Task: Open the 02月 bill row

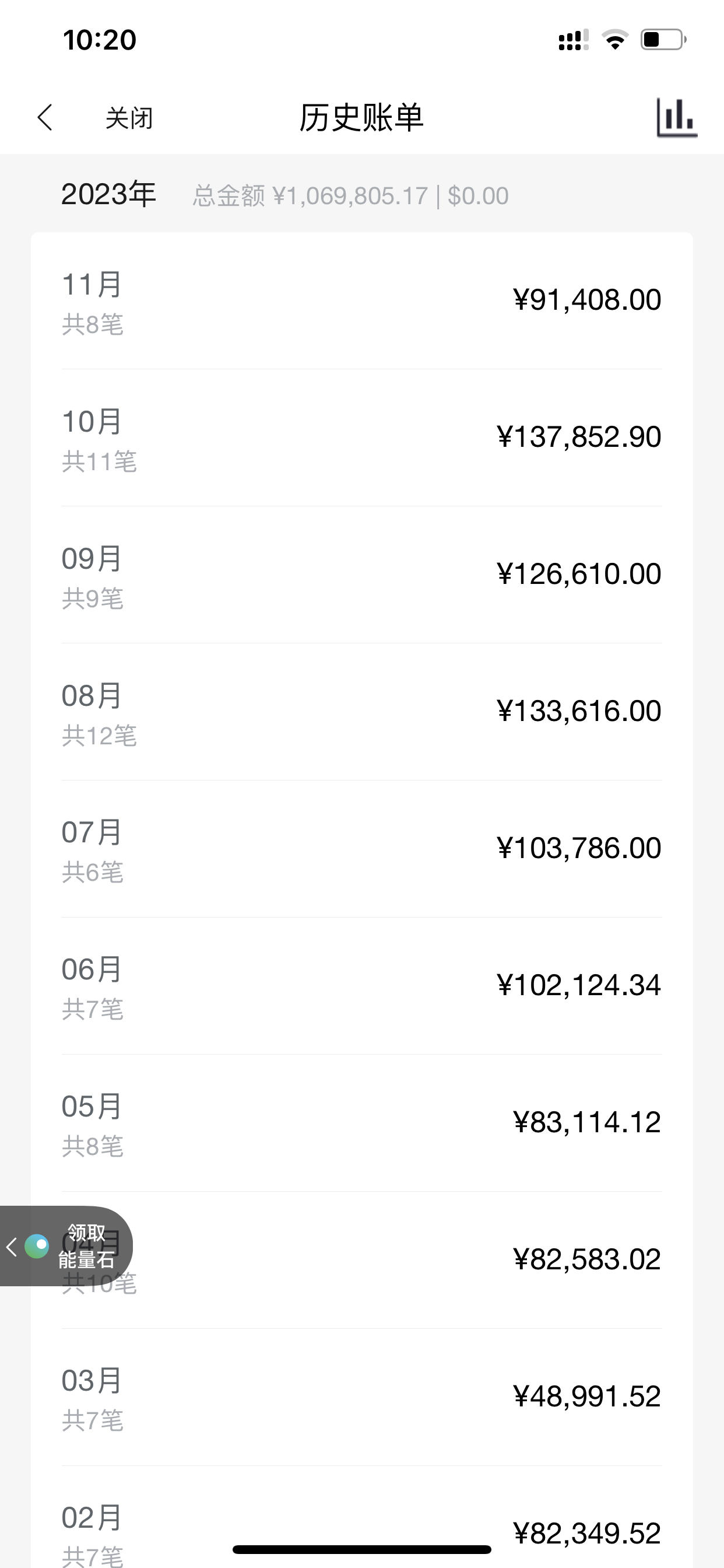Action: [362, 1517]
